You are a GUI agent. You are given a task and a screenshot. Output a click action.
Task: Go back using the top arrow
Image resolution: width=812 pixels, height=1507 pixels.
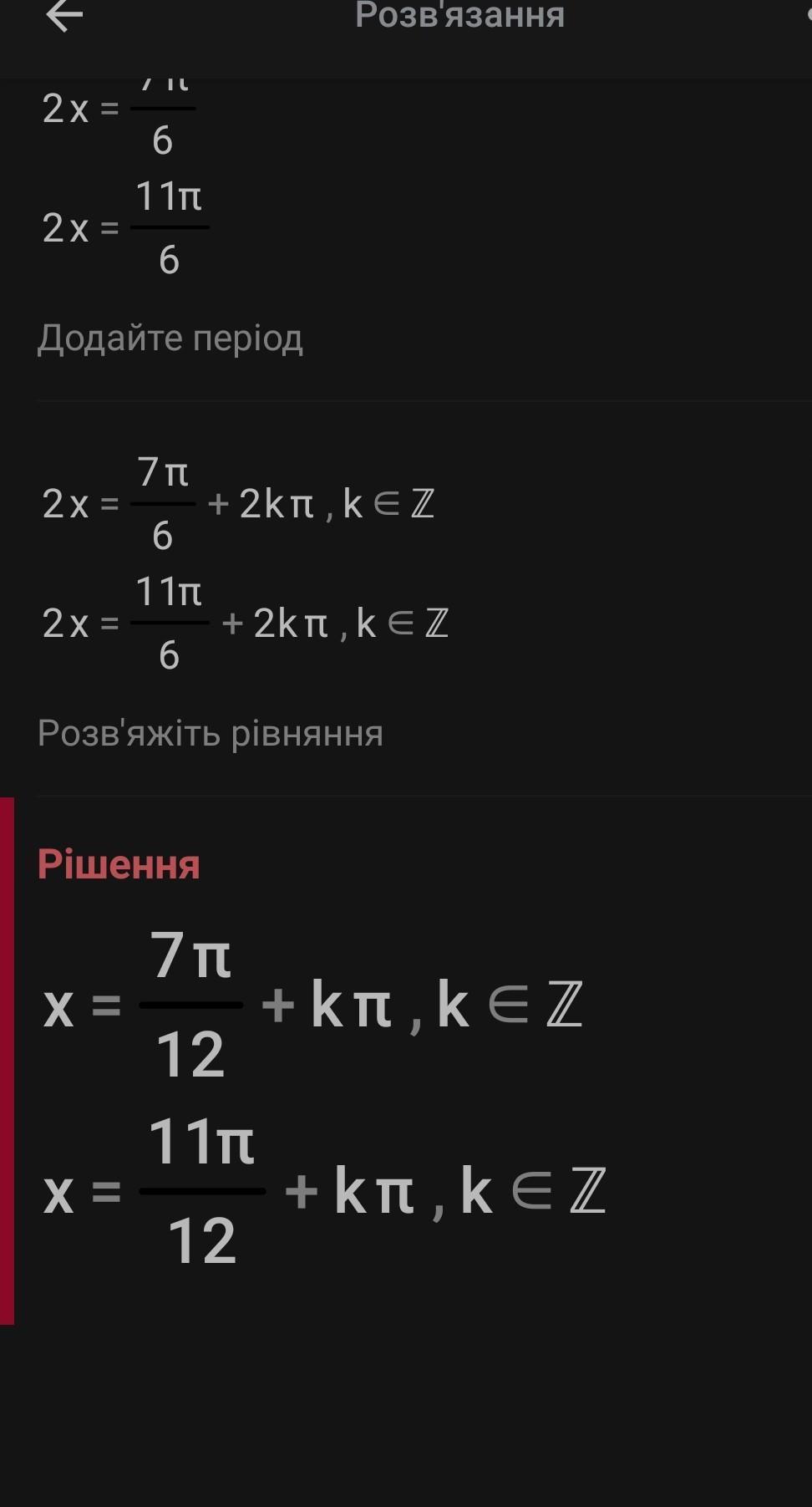[64, 15]
